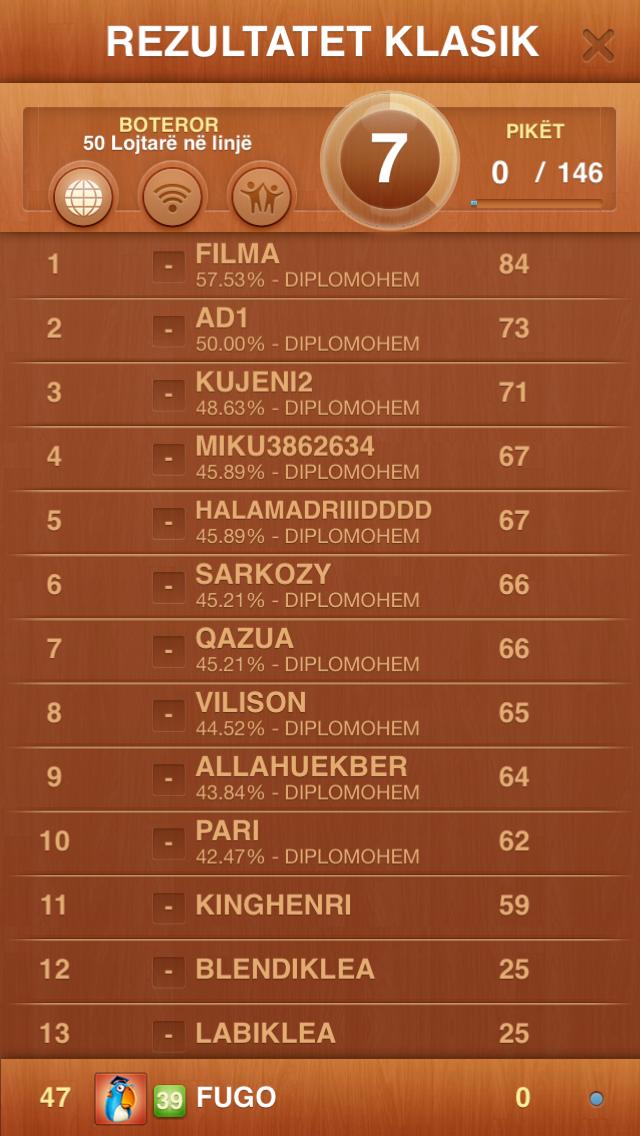Close the Rezultatet Klasik screen
Image resolution: width=640 pixels, height=1136 pixels.
598,45
